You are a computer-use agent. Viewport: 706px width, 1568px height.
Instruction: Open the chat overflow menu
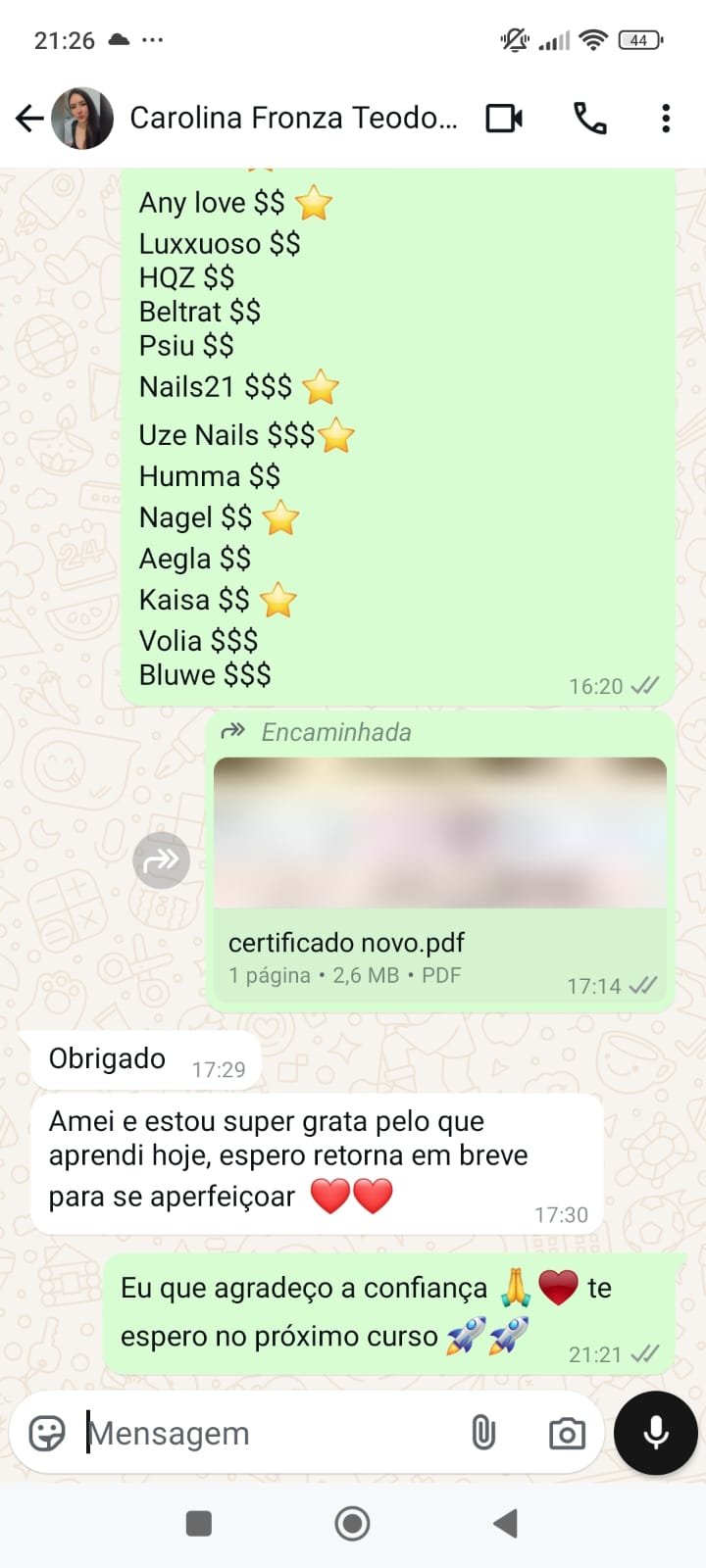tap(666, 119)
